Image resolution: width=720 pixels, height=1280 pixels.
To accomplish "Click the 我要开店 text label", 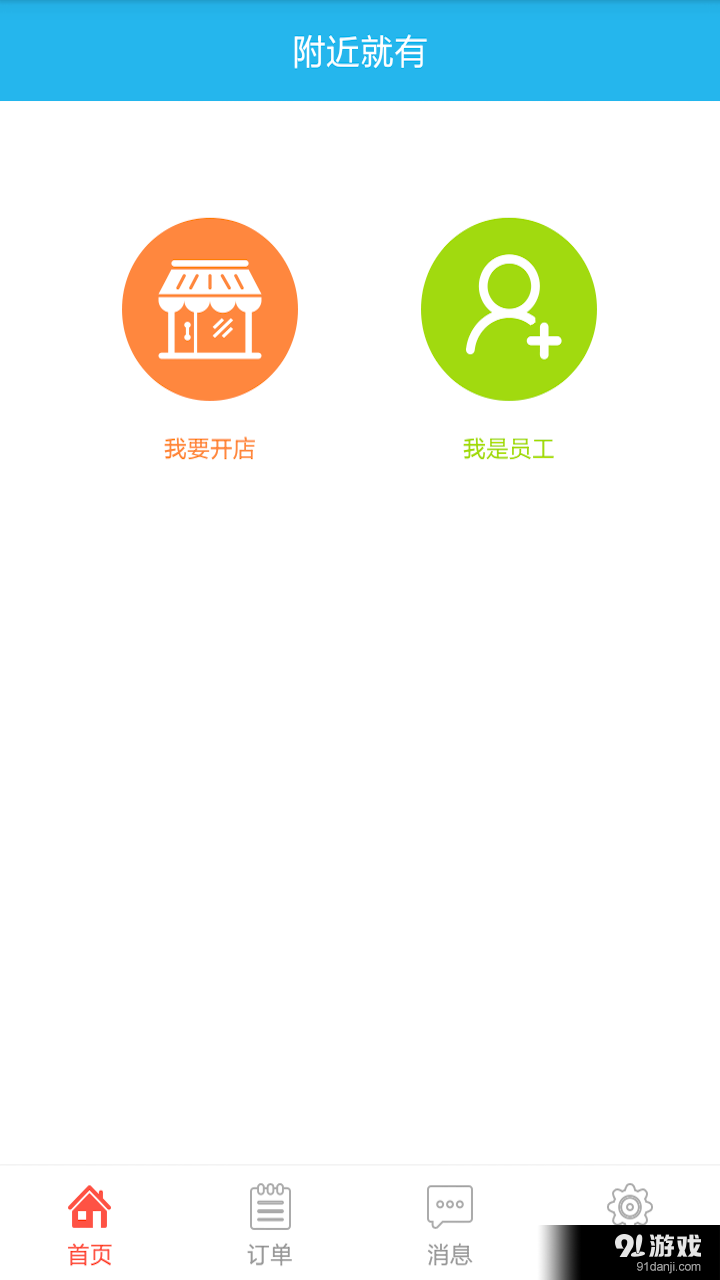I will (209, 448).
